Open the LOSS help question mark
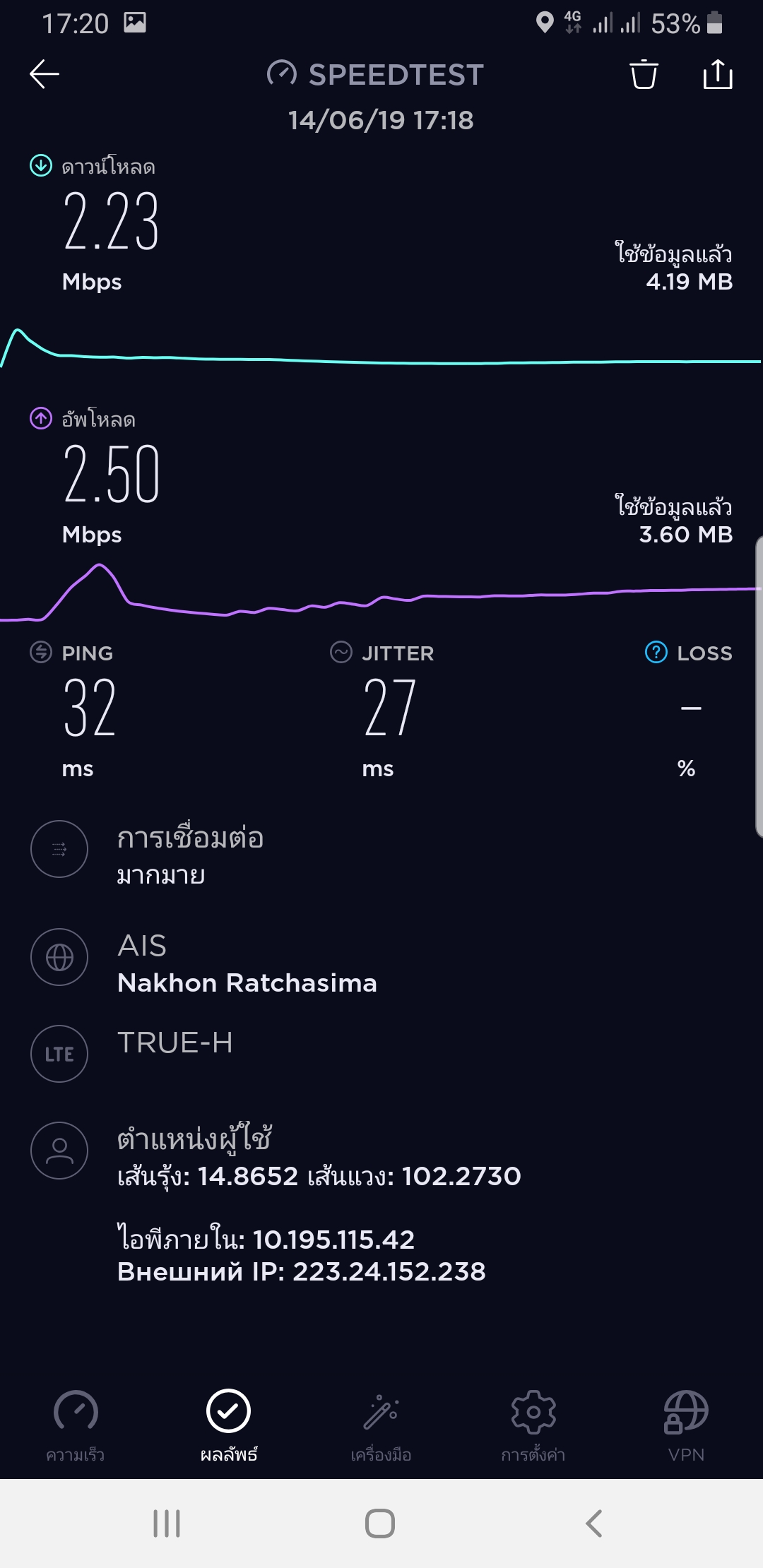 pyautogui.click(x=656, y=652)
